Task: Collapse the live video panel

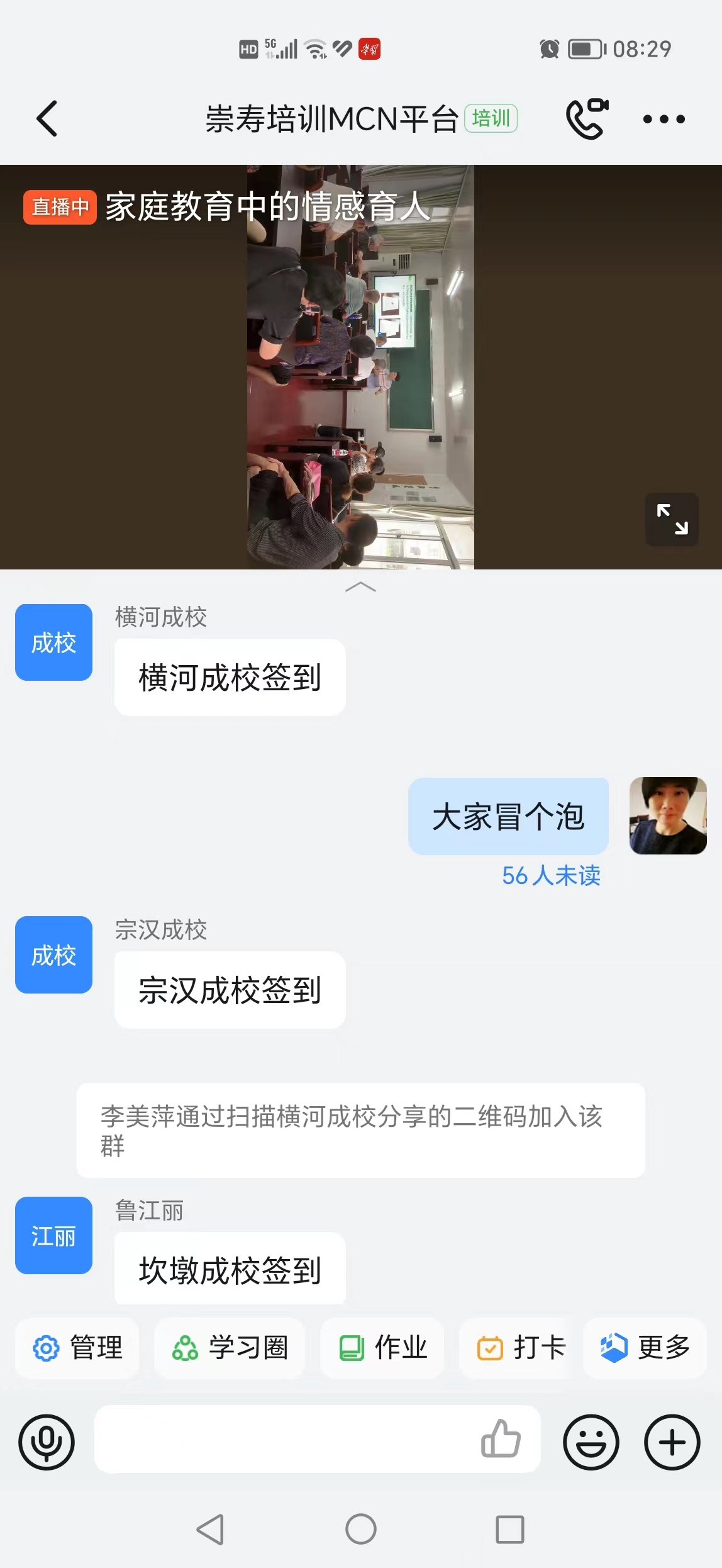Action: pyautogui.click(x=360, y=587)
